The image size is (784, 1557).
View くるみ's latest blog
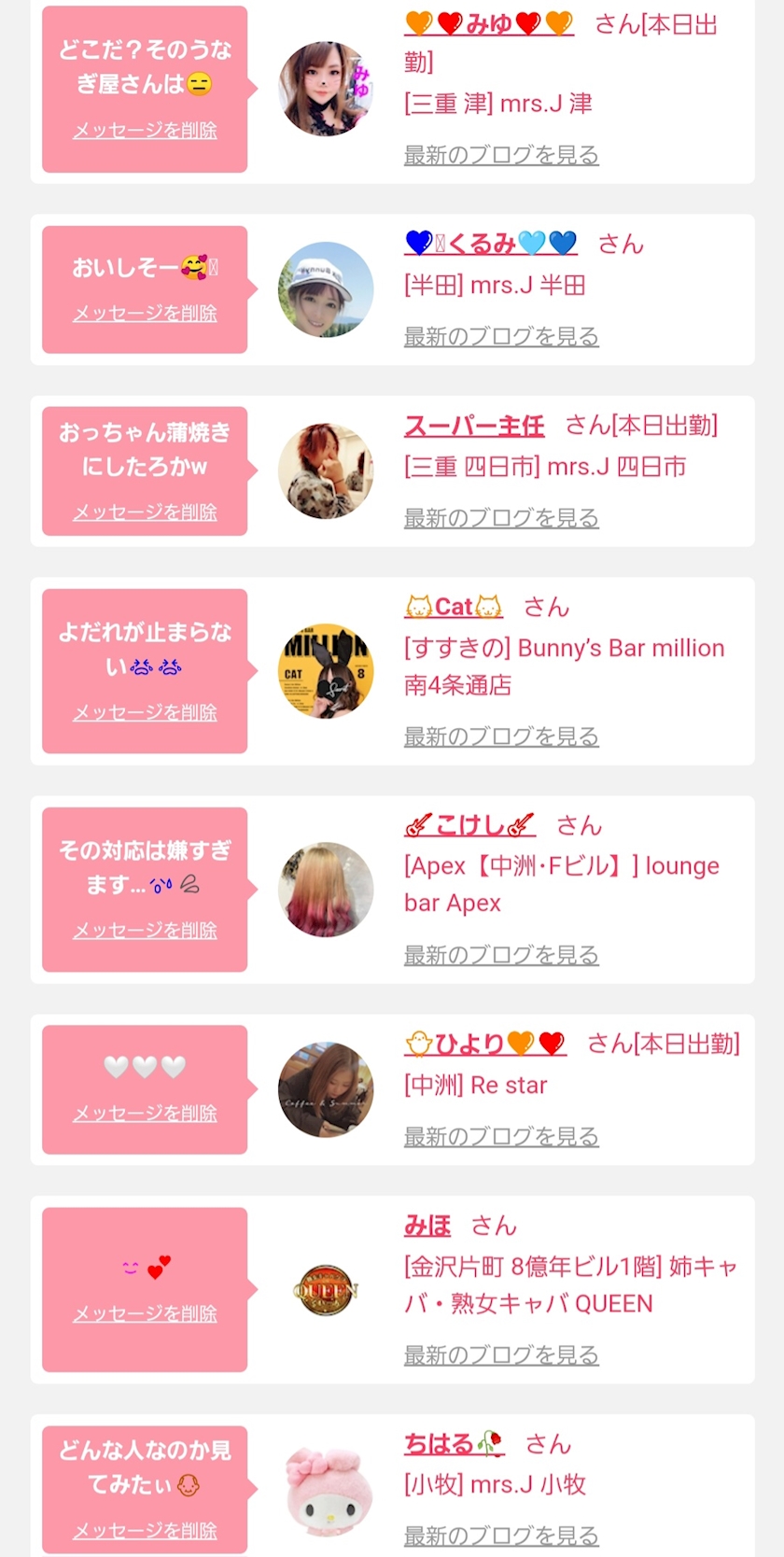click(501, 336)
